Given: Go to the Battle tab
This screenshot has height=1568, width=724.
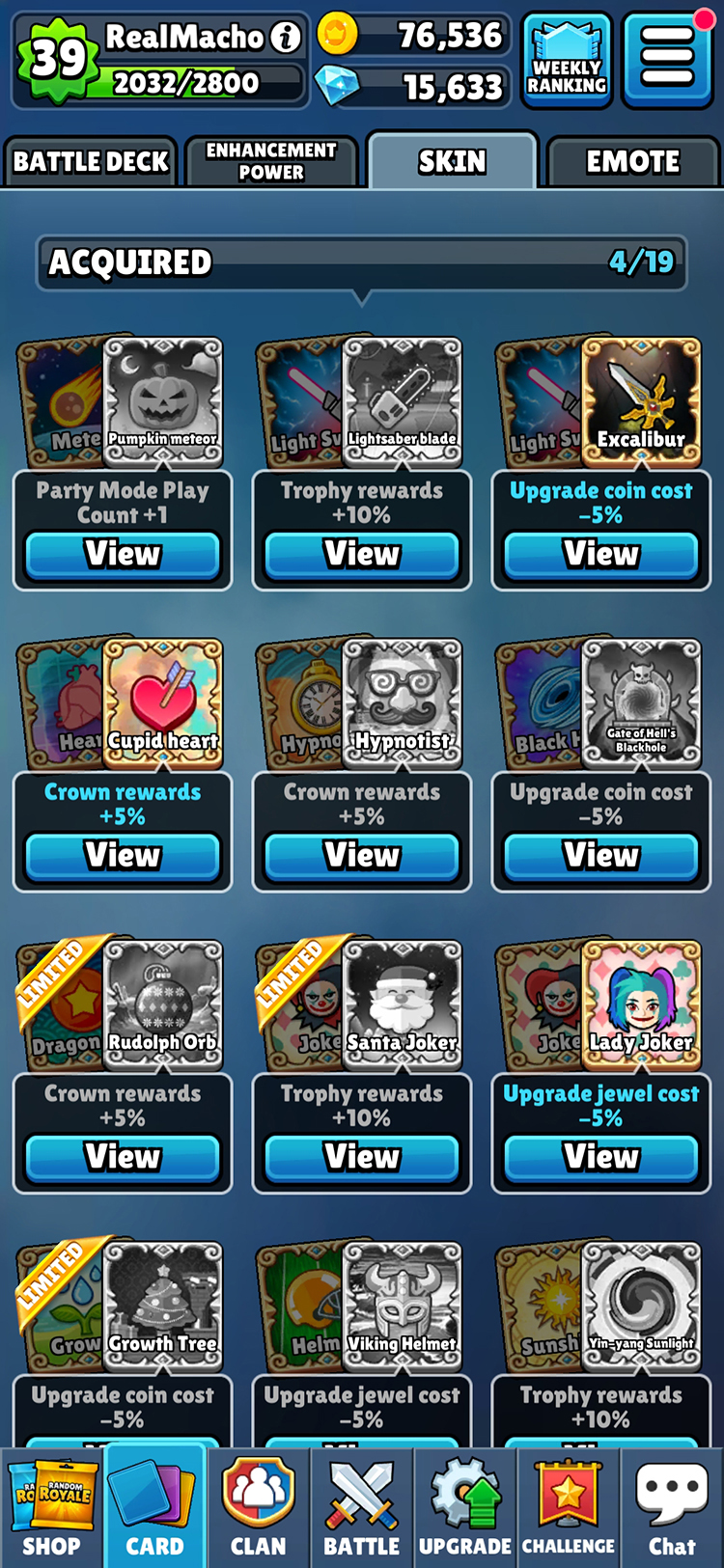Looking at the screenshot, I should pos(362,1509).
